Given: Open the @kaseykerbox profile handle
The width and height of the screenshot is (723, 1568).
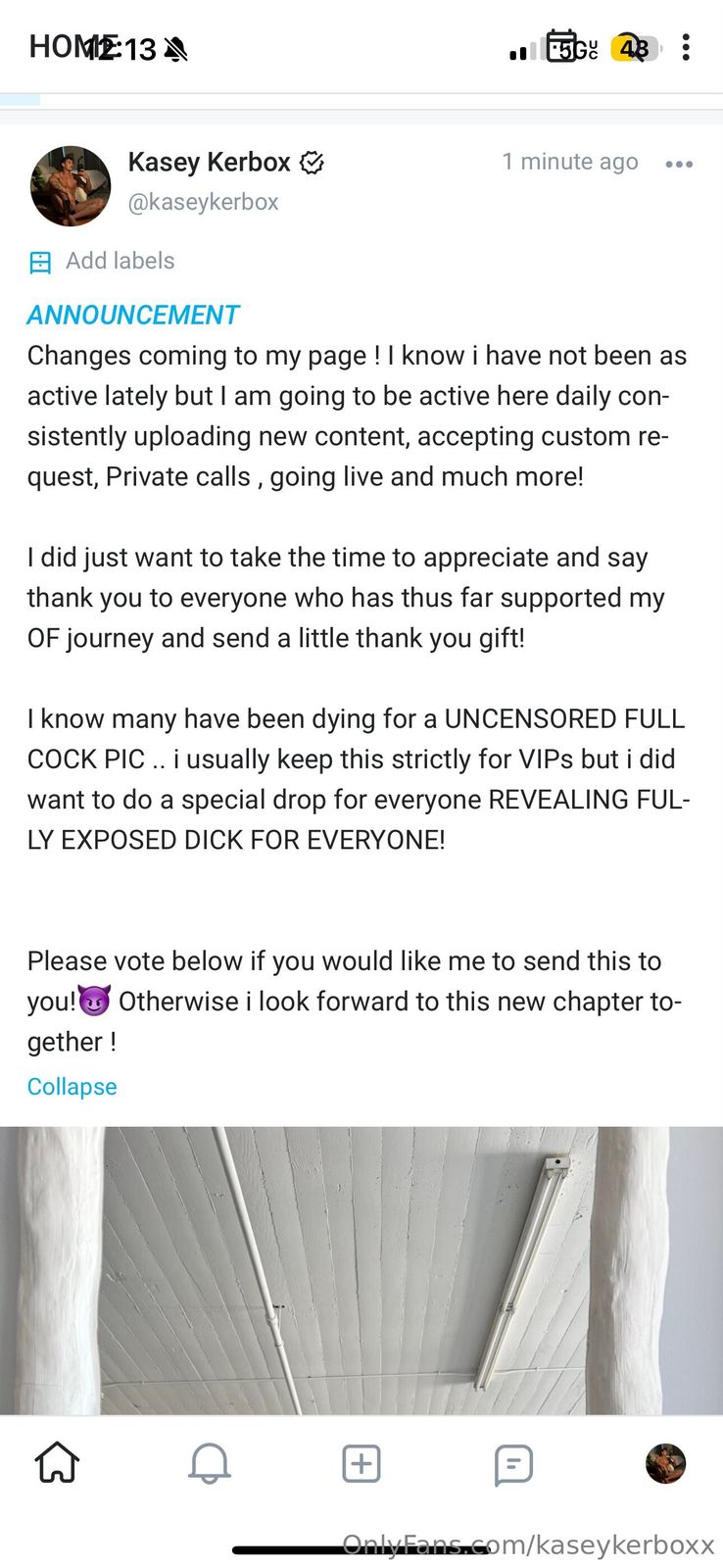Looking at the screenshot, I should 203,202.
